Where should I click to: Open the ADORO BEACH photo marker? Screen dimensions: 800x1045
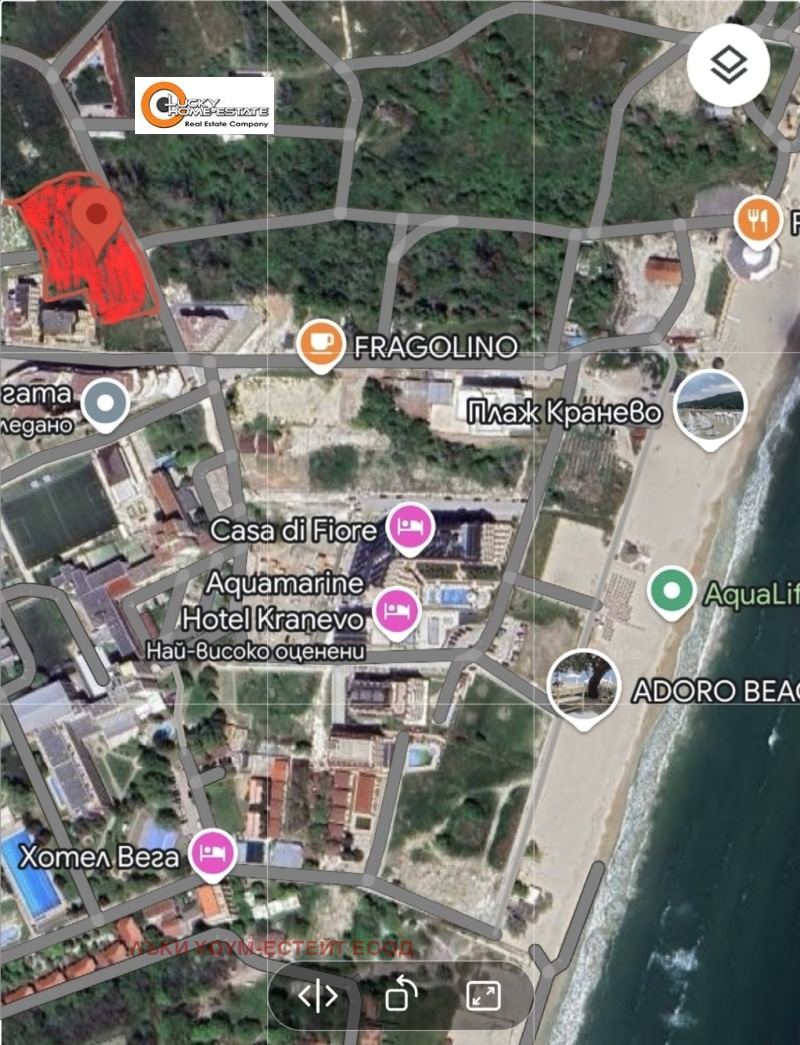tap(585, 688)
